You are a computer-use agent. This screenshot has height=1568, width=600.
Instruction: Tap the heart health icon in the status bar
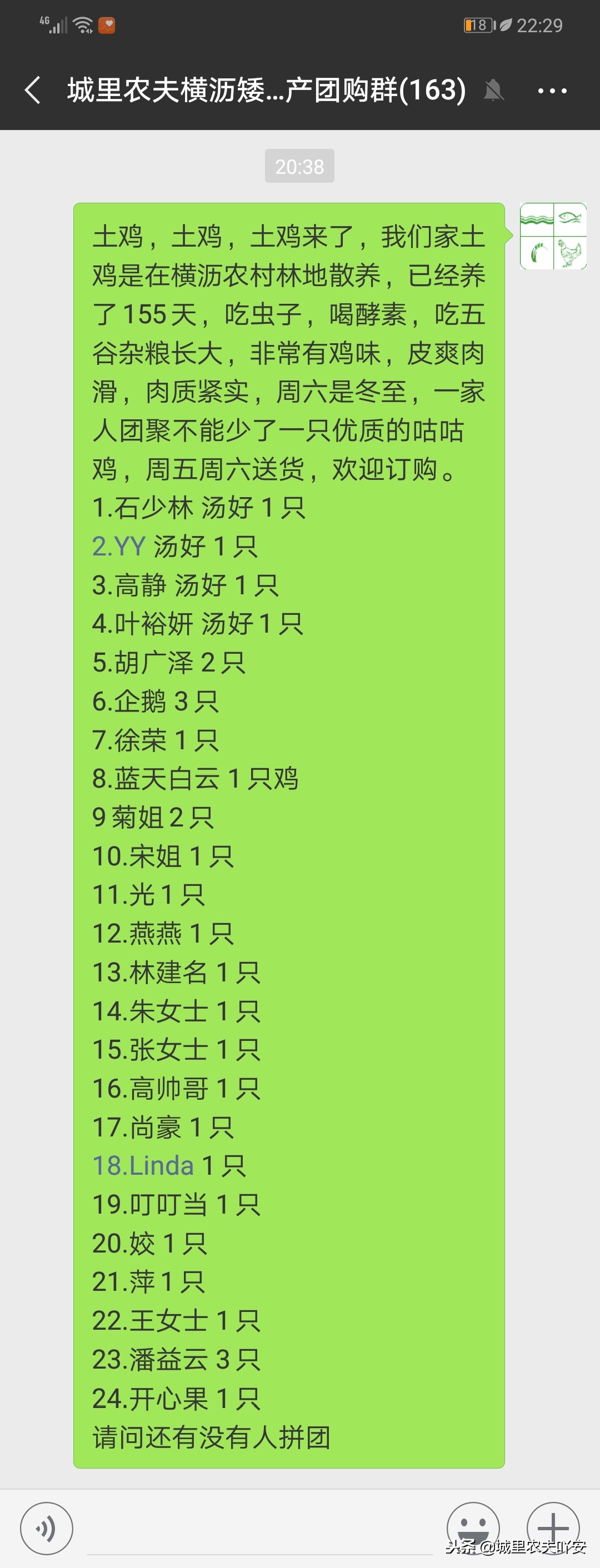(x=108, y=25)
